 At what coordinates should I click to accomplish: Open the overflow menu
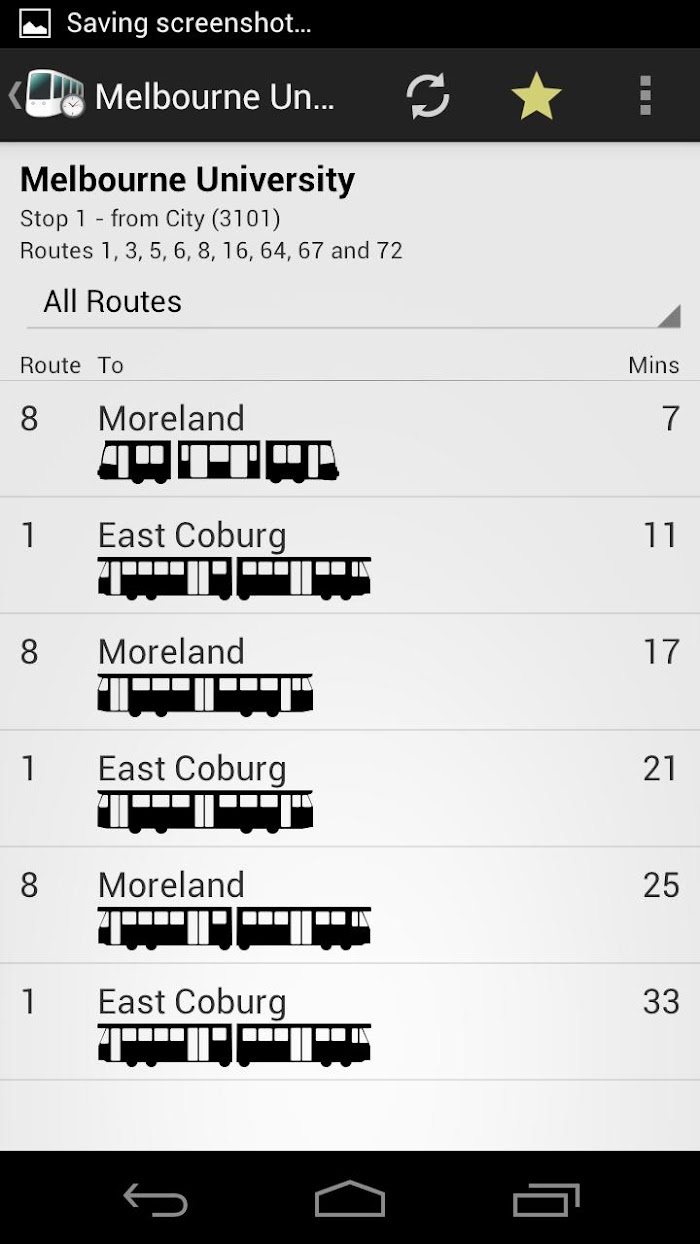(x=645, y=96)
